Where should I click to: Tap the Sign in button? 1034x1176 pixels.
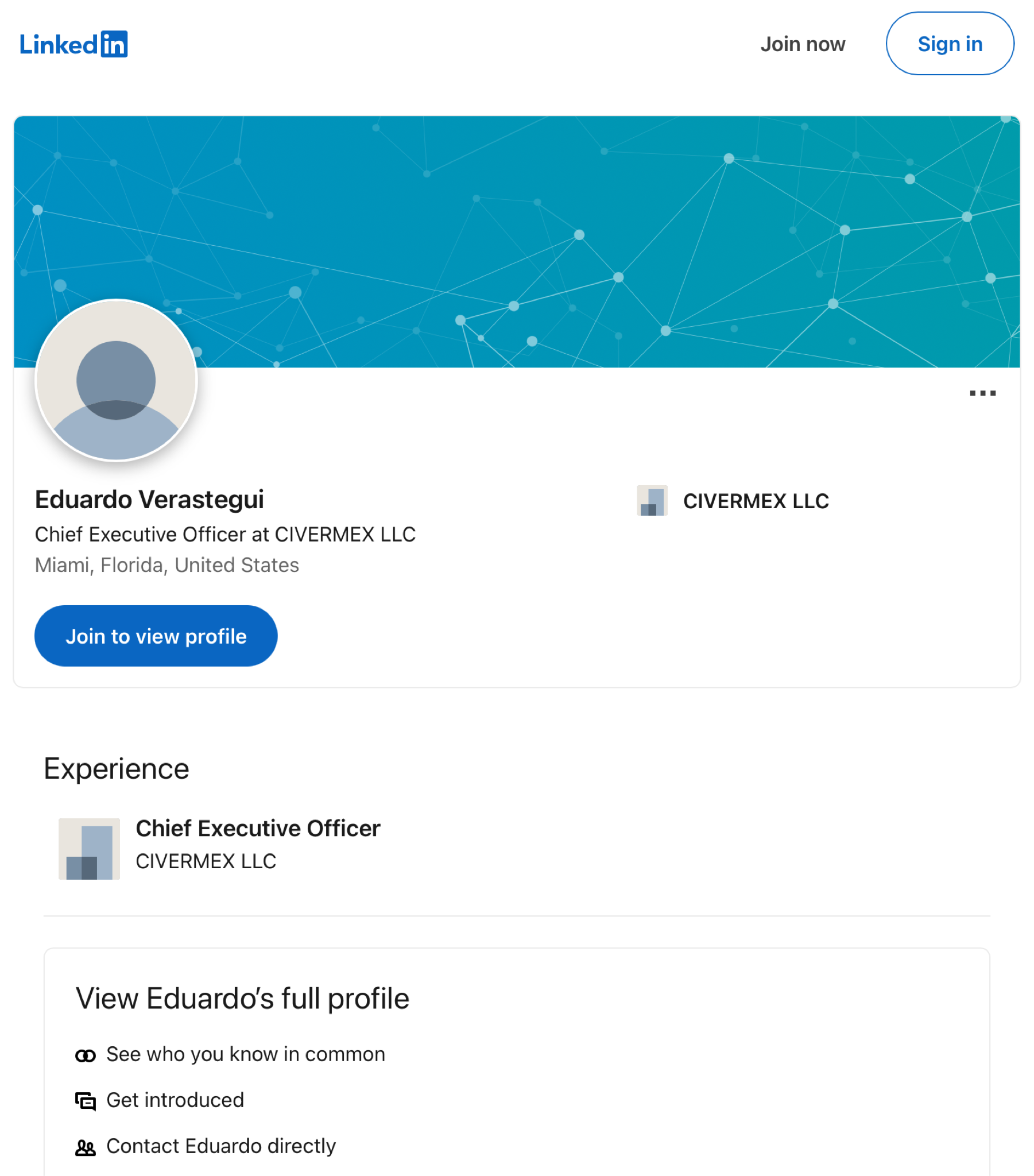coord(950,44)
